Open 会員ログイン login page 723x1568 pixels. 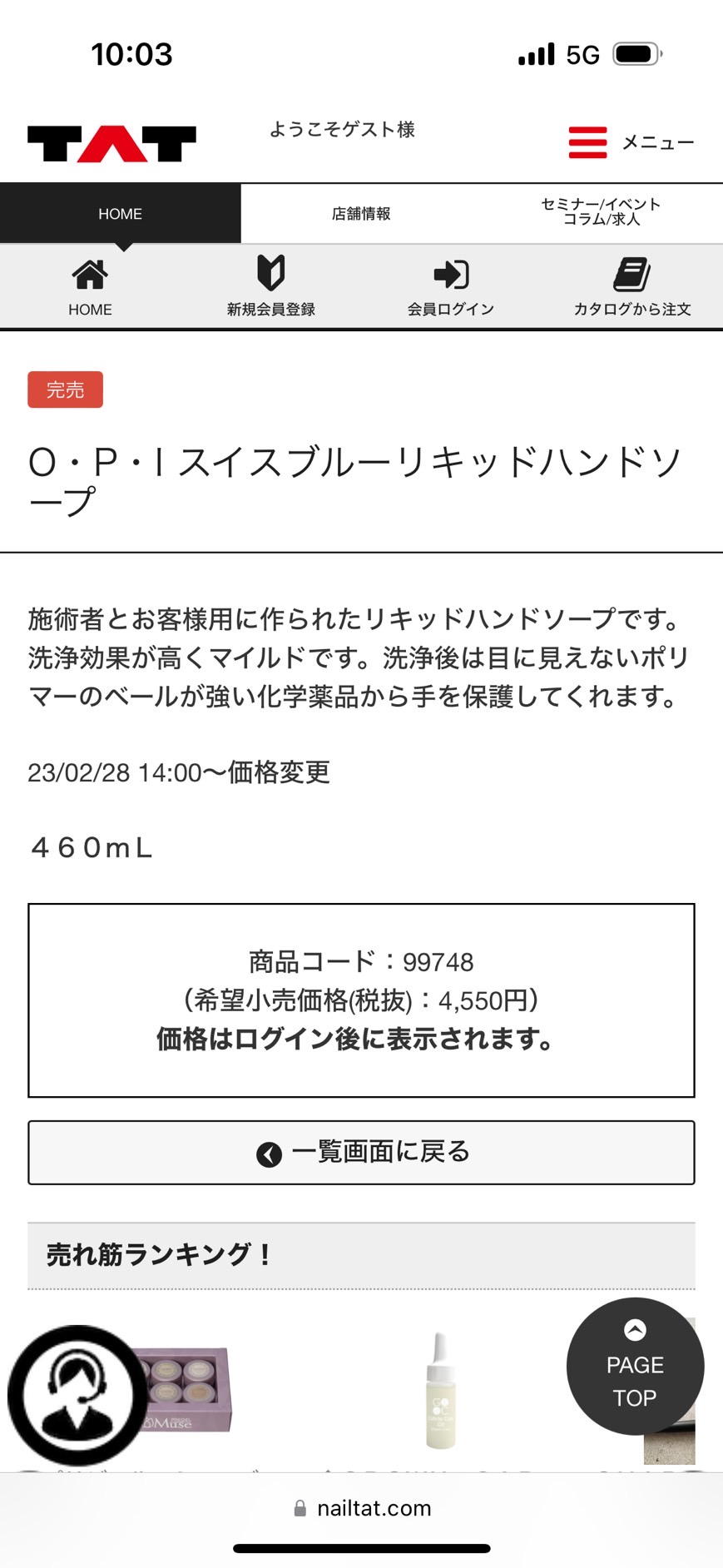click(451, 287)
